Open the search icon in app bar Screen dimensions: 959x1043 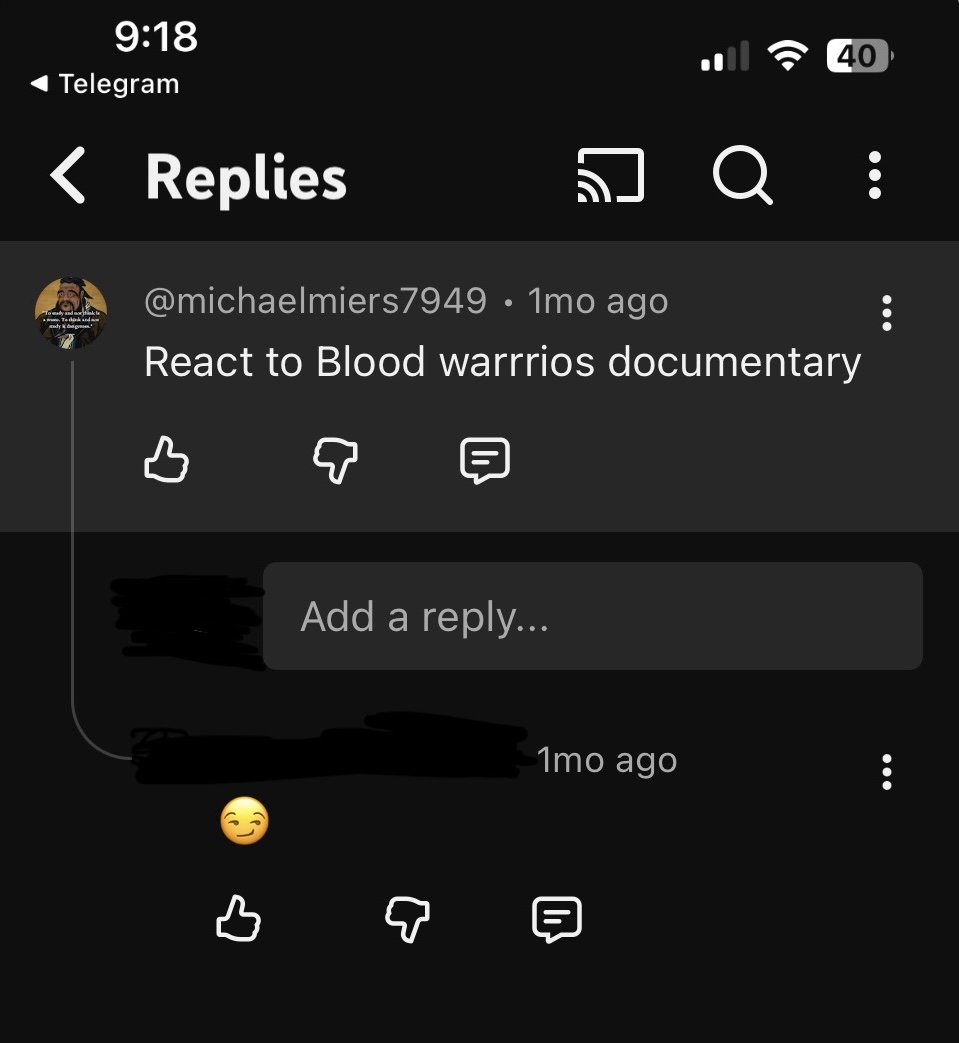[742, 177]
